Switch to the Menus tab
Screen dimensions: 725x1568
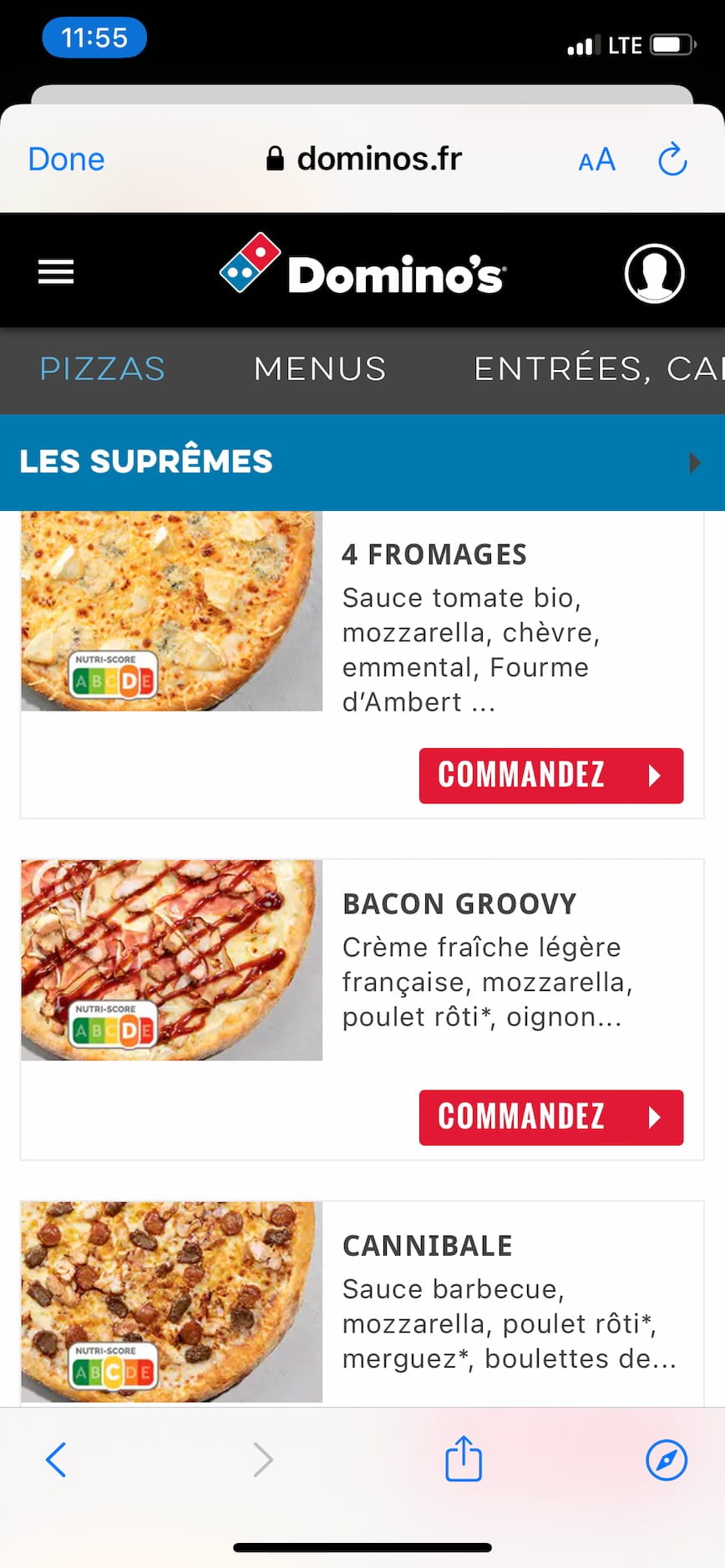click(320, 369)
